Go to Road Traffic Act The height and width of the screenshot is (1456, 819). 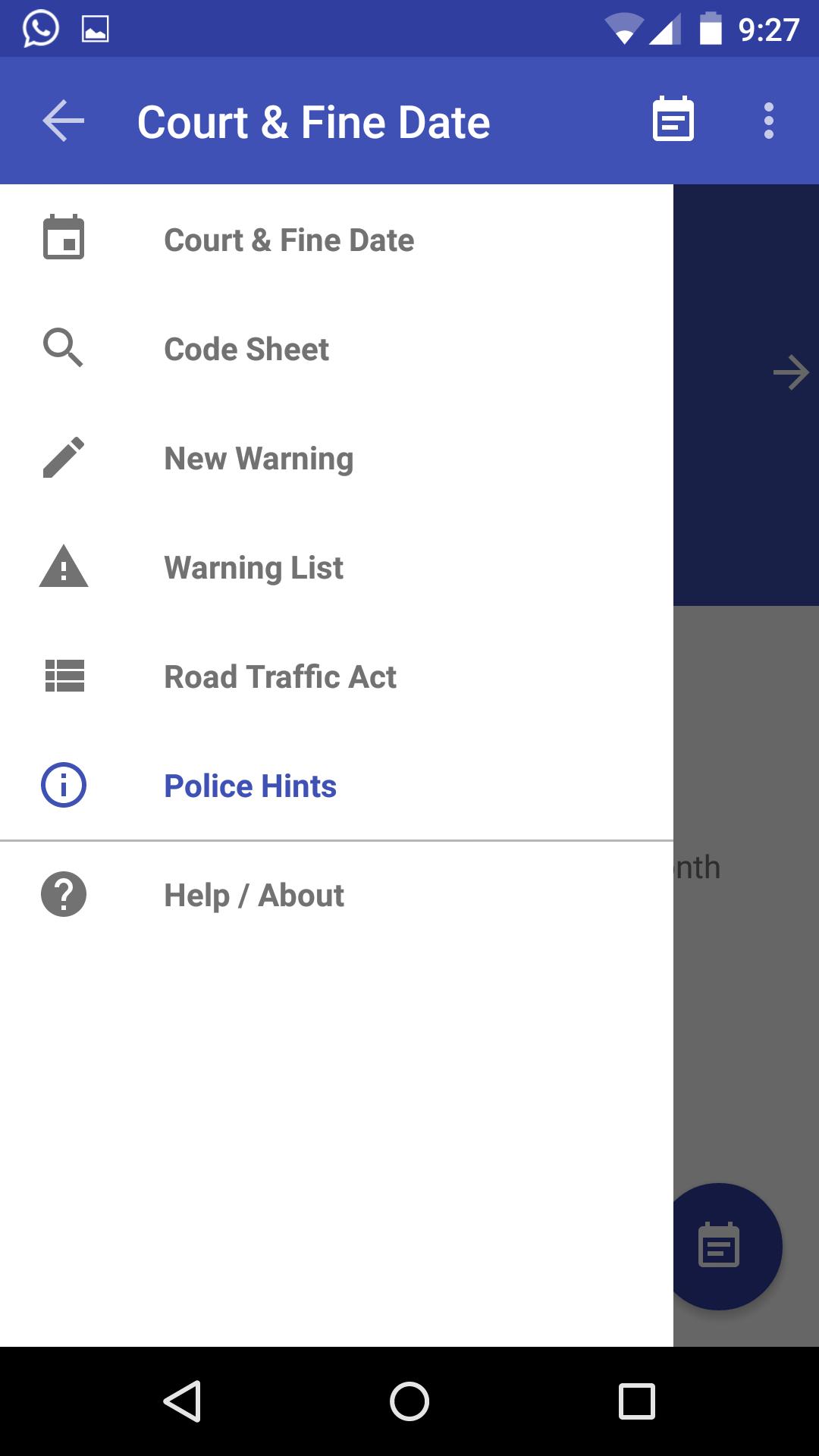pyautogui.click(x=280, y=677)
